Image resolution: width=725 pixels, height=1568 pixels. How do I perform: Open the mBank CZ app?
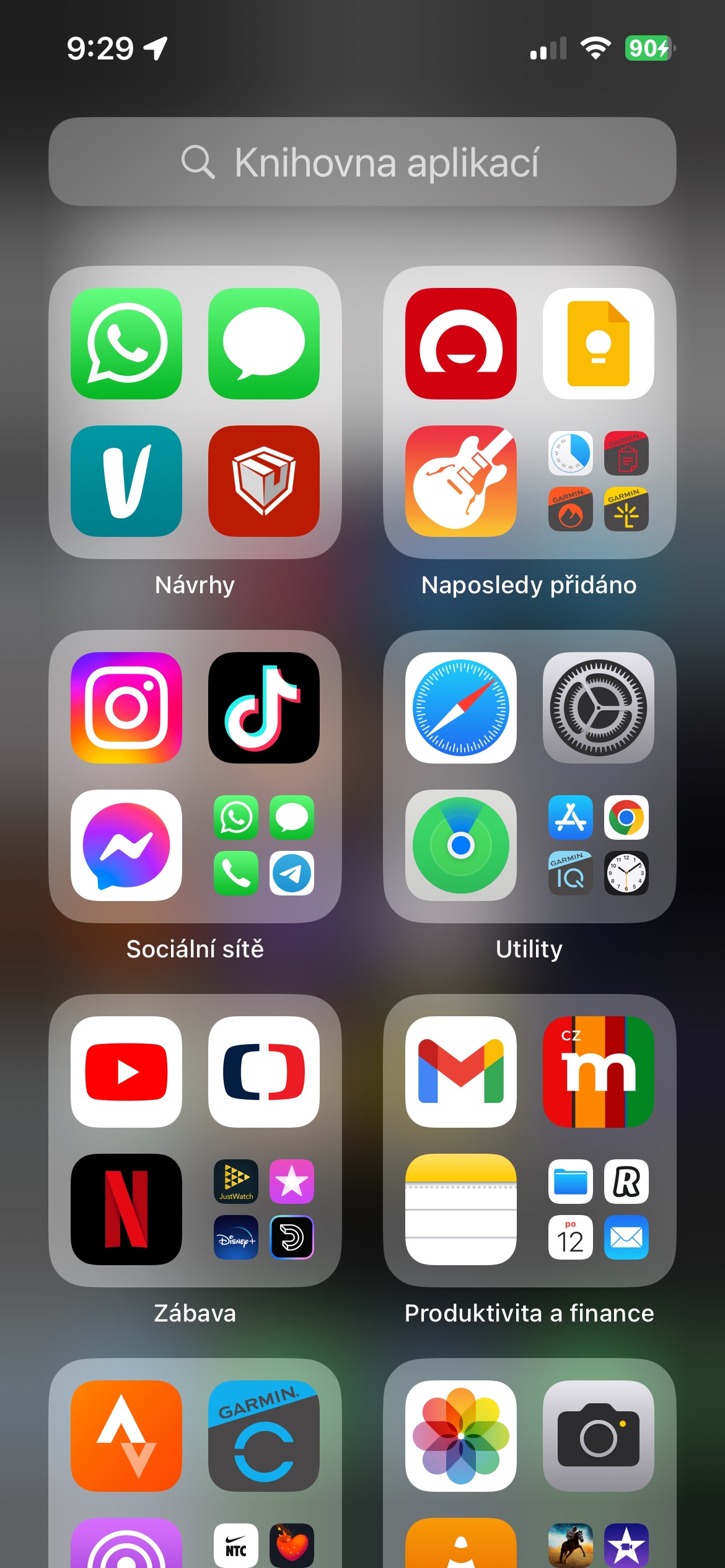[x=598, y=1072]
